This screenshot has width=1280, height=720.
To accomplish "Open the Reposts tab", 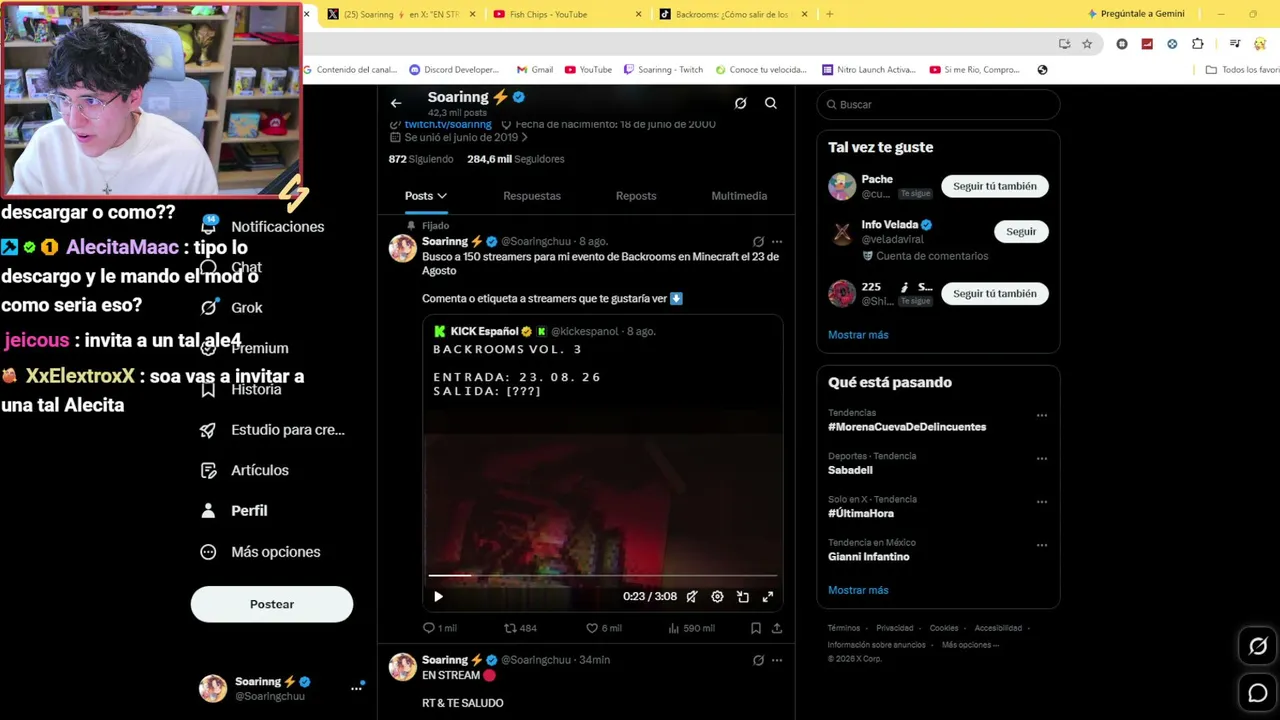I will click(x=636, y=196).
